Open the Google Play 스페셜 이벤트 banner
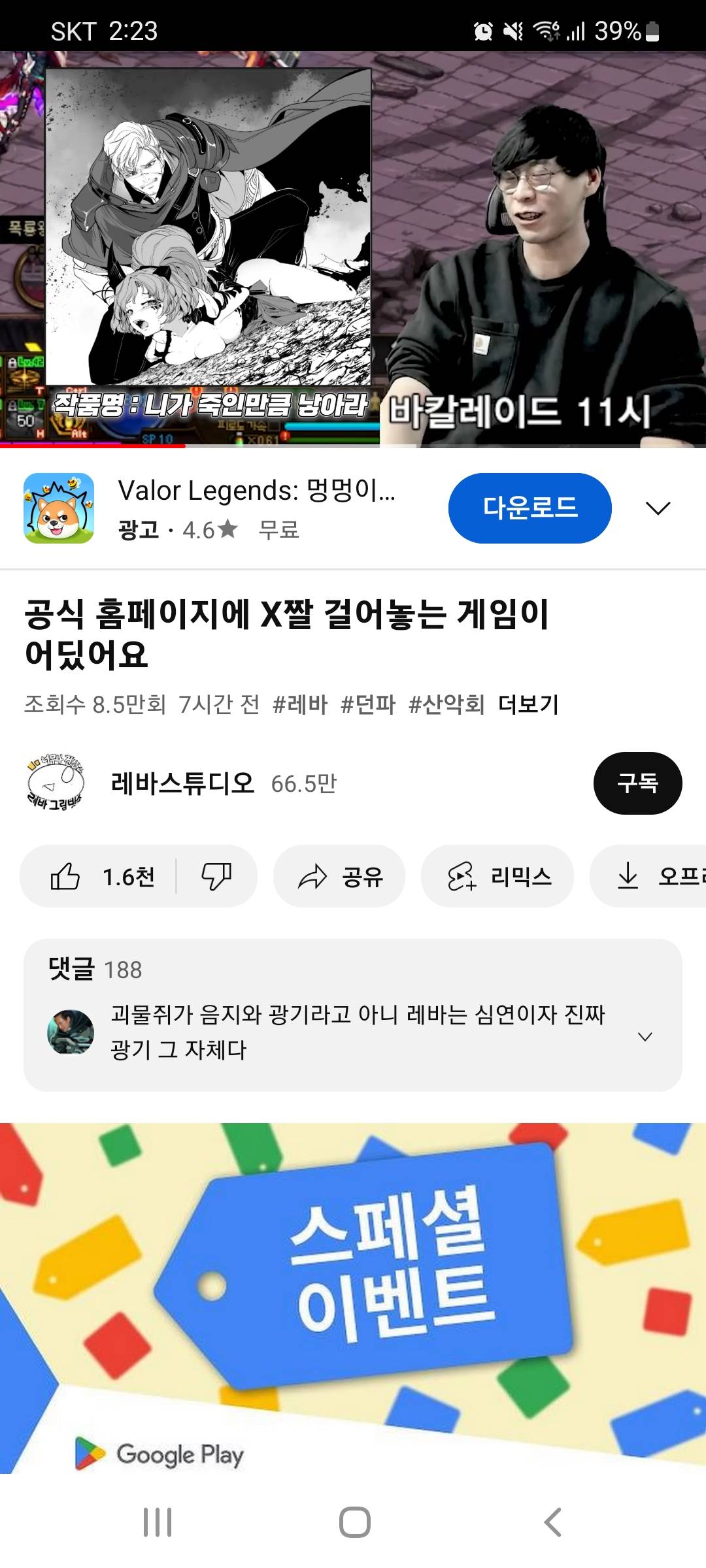Viewport: 706px width, 1568px height. pos(353,1297)
